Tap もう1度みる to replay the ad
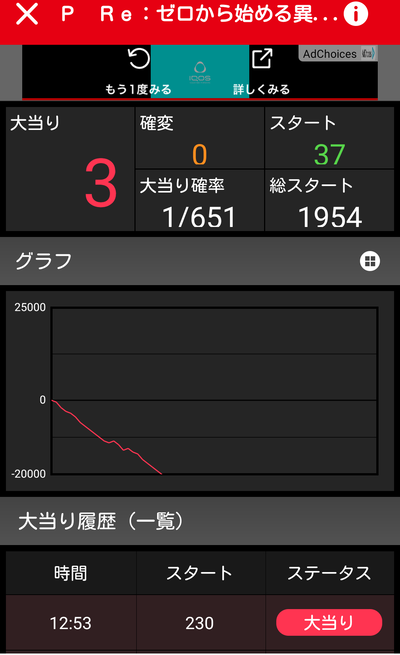This screenshot has height=655, width=400. tap(138, 71)
